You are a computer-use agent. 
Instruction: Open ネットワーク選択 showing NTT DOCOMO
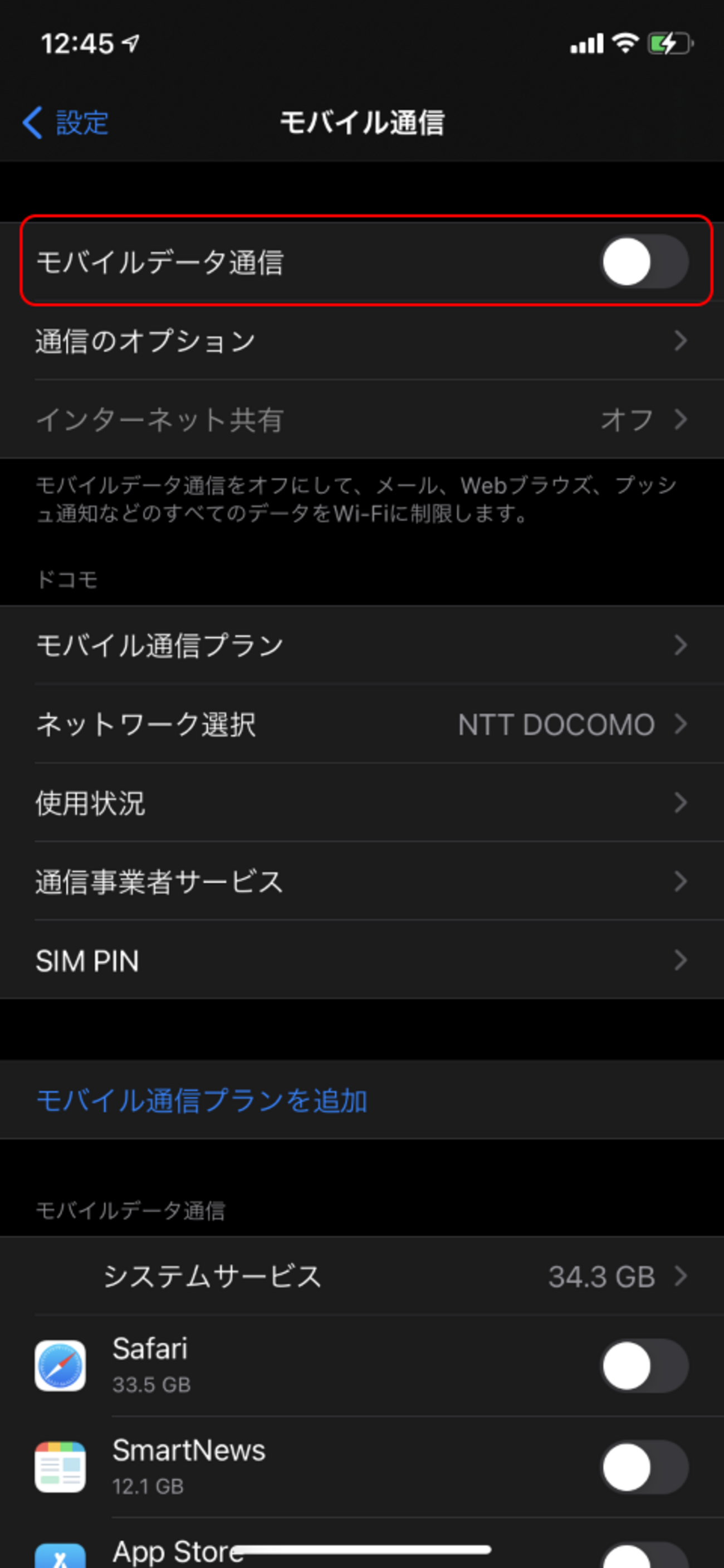(x=362, y=724)
